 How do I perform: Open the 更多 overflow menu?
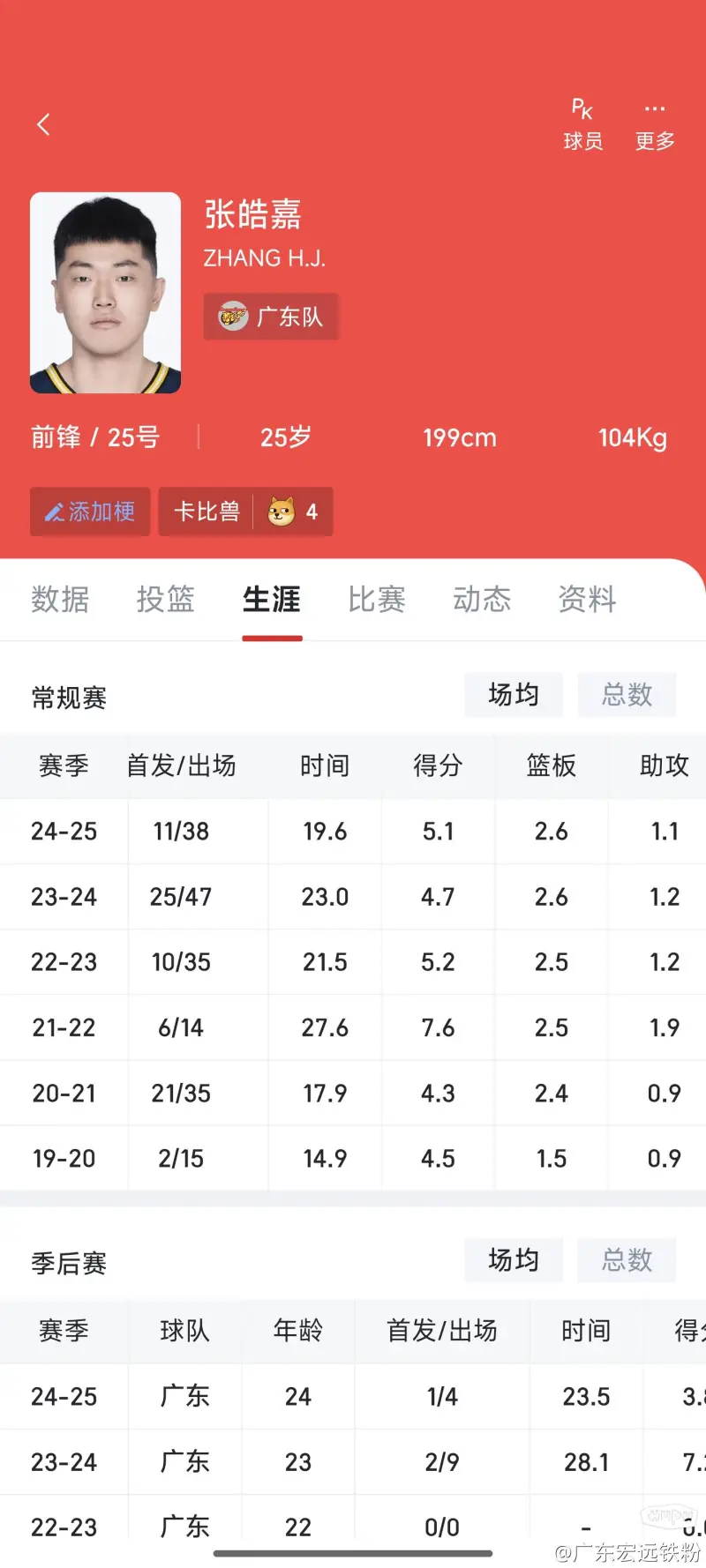tap(655, 124)
